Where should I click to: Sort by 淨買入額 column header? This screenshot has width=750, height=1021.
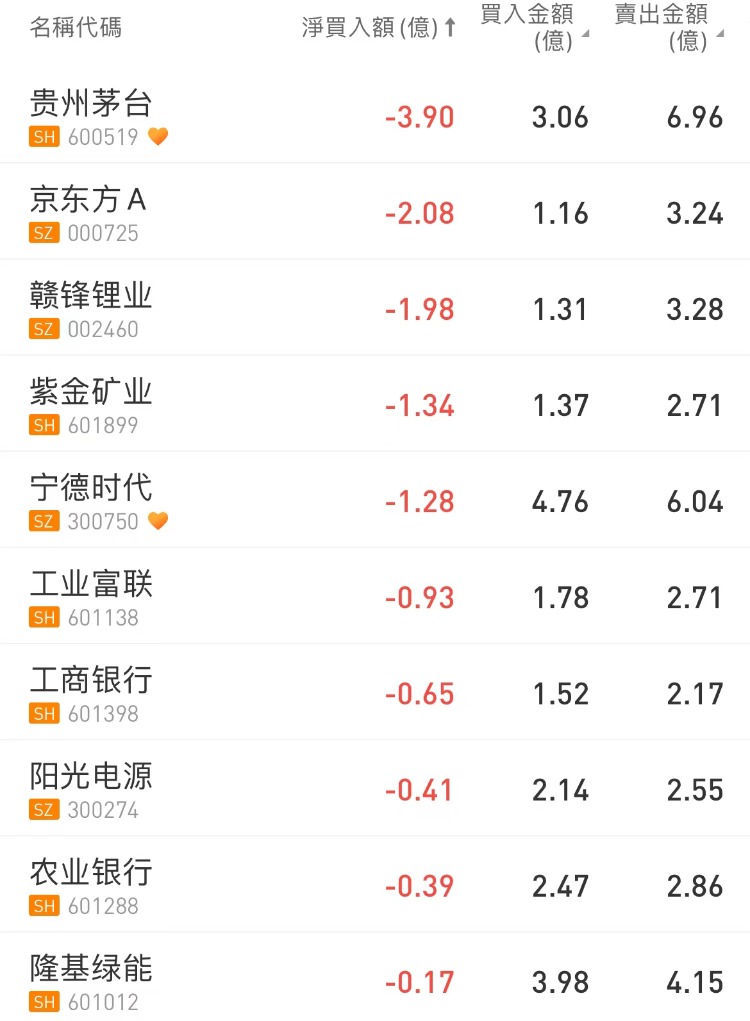point(378,28)
